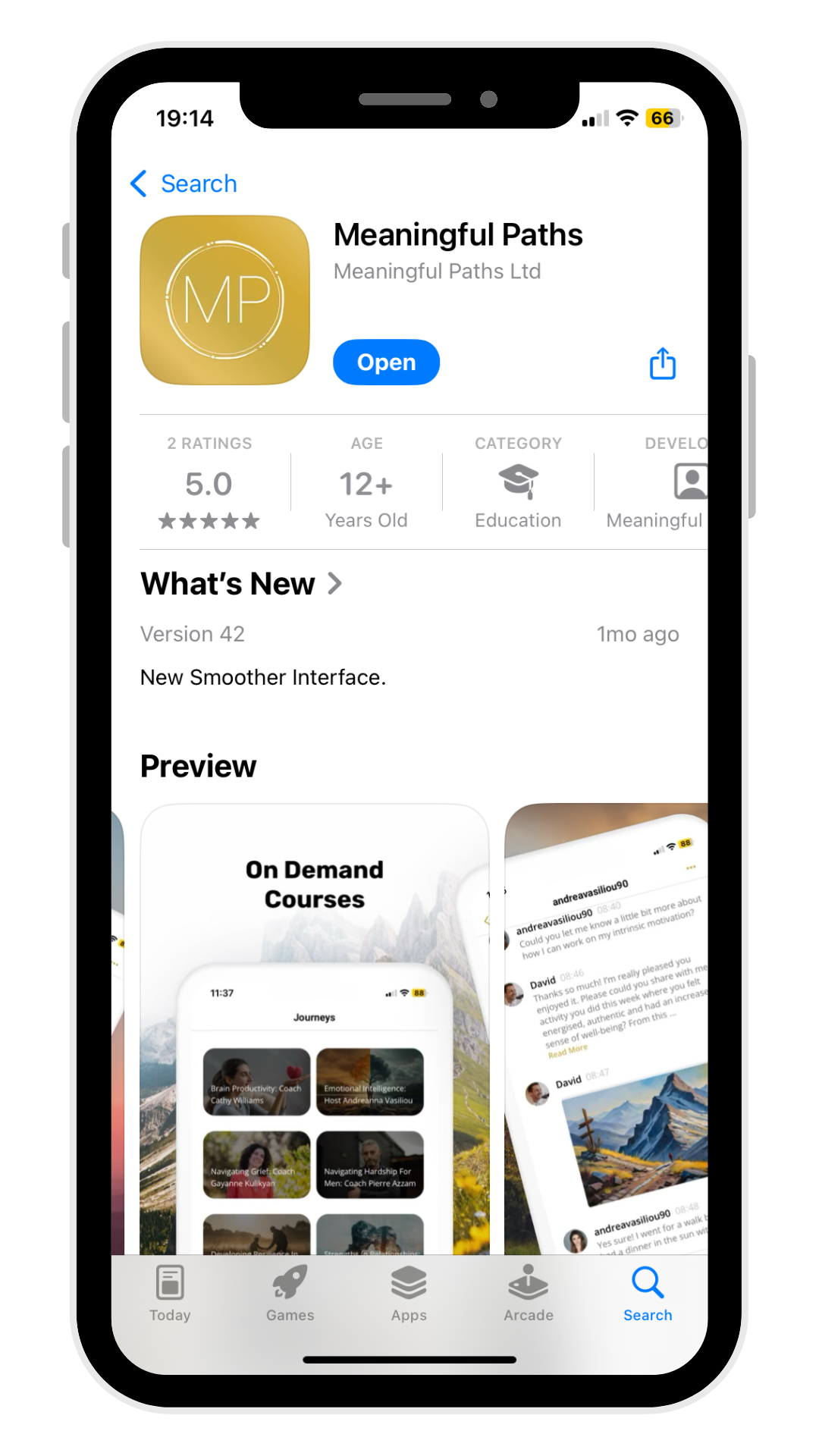View the 5.0 ratings details
Screen dimensions: 819x1456
click(209, 485)
